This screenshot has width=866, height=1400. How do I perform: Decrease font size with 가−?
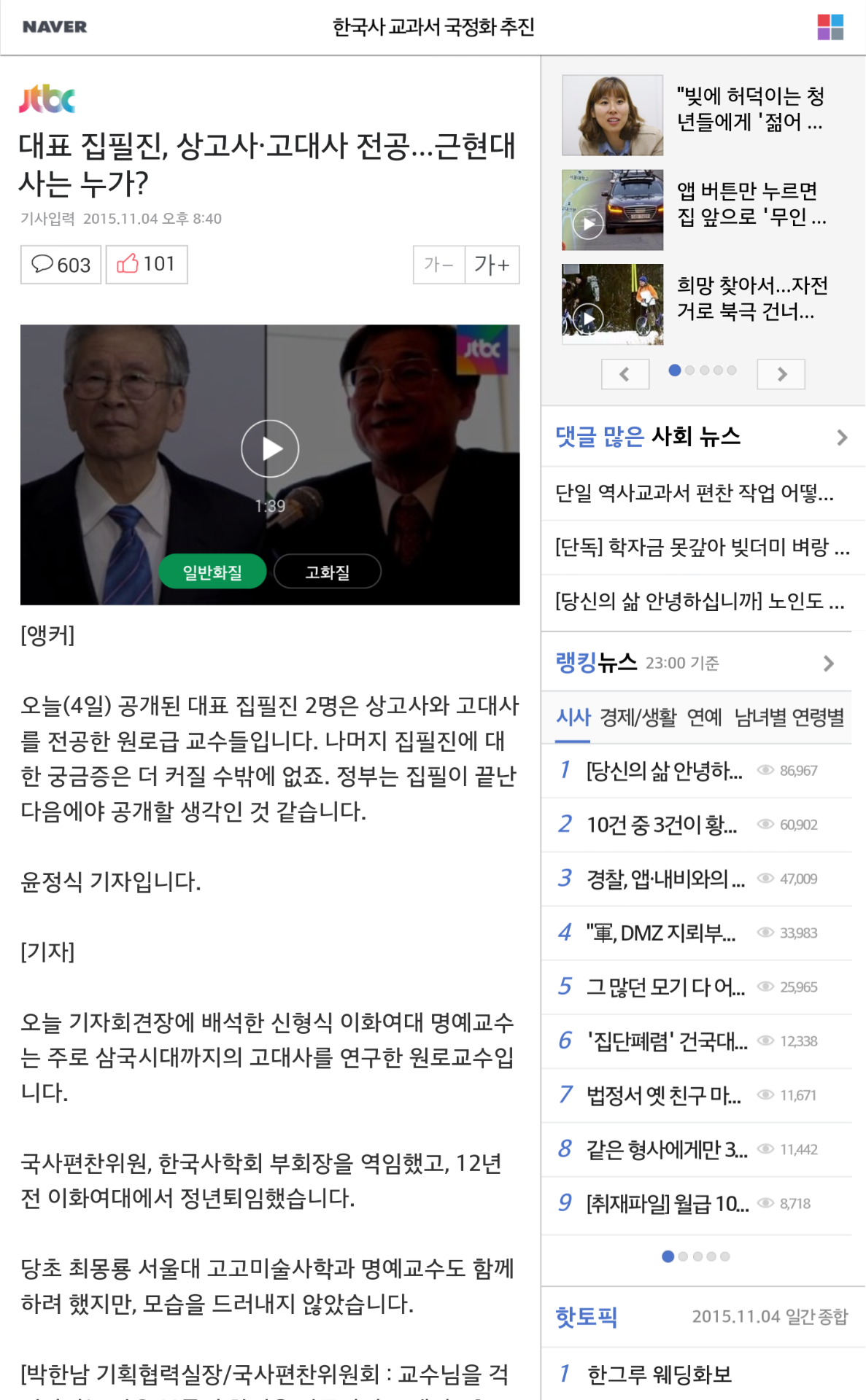click(x=439, y=265)
